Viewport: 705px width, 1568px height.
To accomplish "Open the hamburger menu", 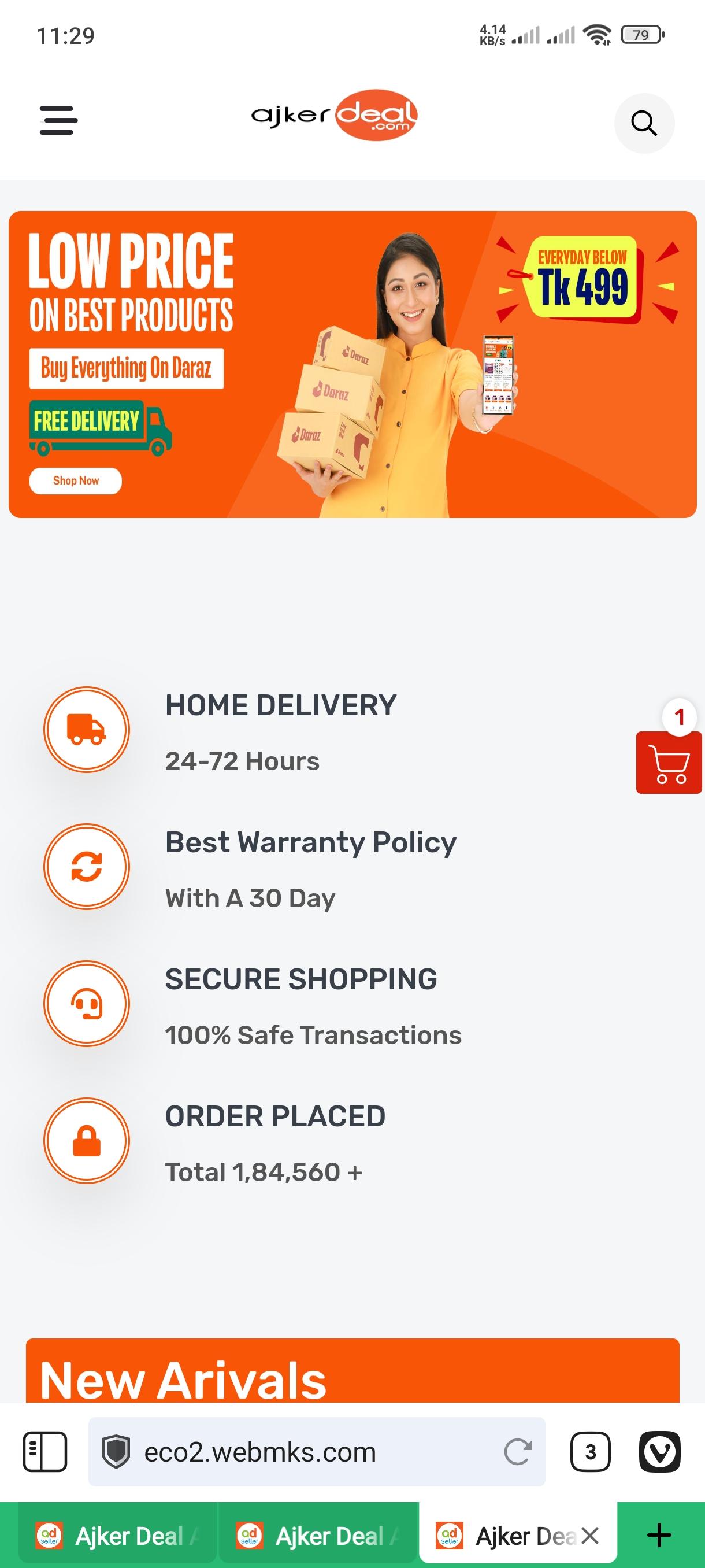I will pyautogui.click(x=58, y=120).
